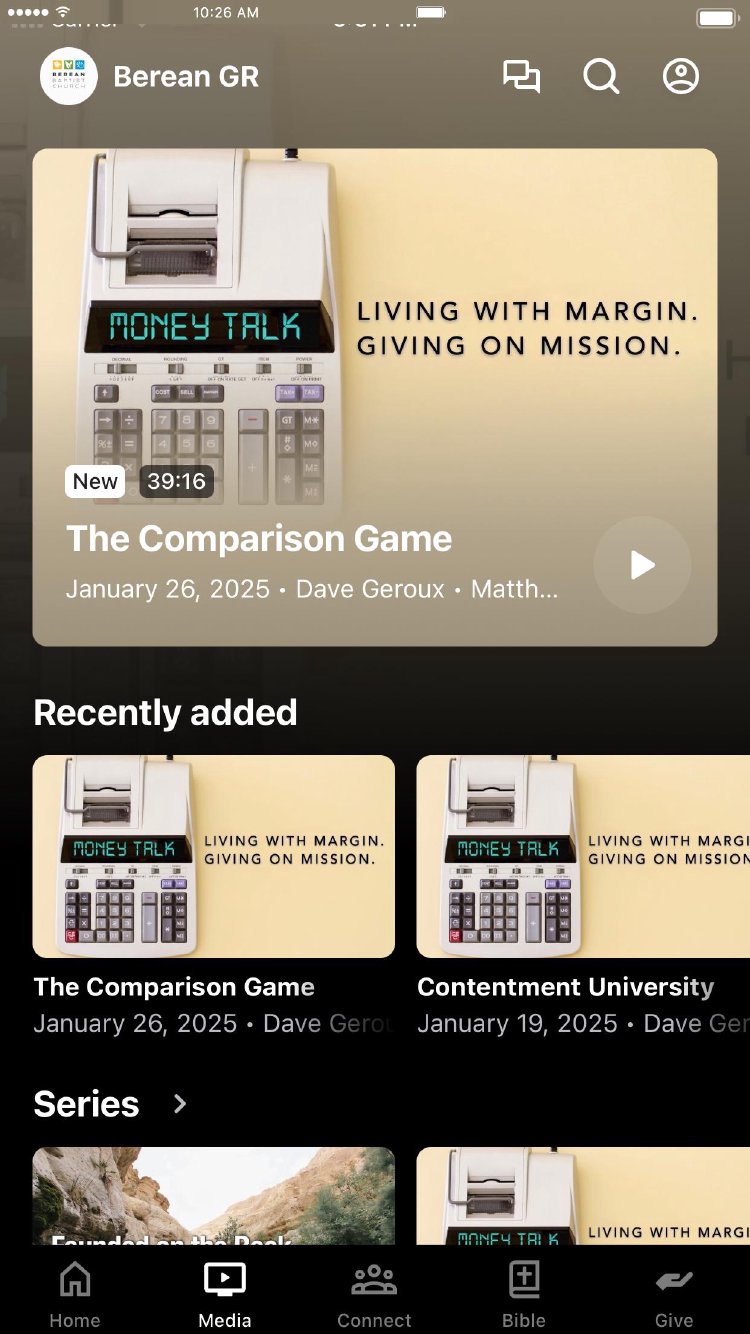This screenshot has width=750, height=1334.
Task: Tap the Berean GR church logo
Action: 69,76
